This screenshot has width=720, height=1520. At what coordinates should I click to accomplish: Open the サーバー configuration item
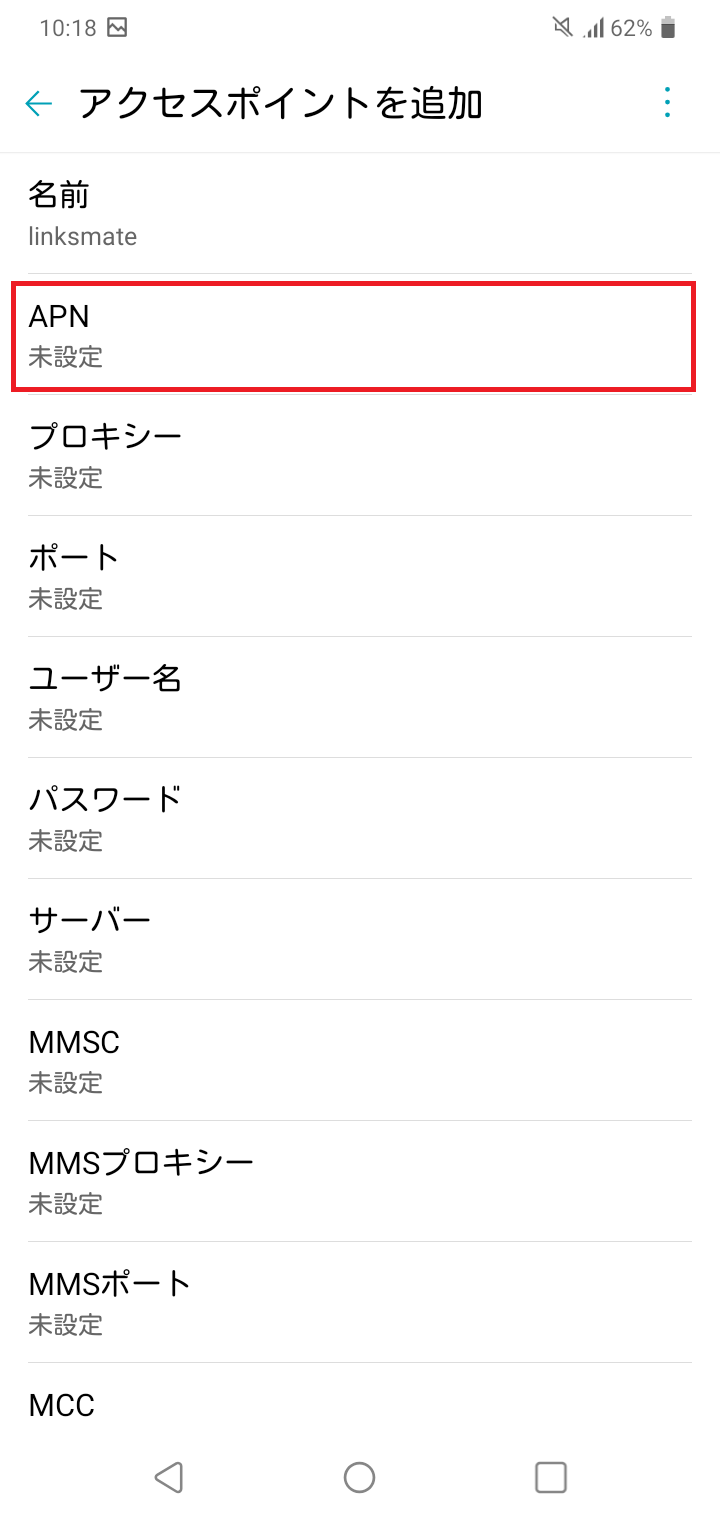coord(360,939)
